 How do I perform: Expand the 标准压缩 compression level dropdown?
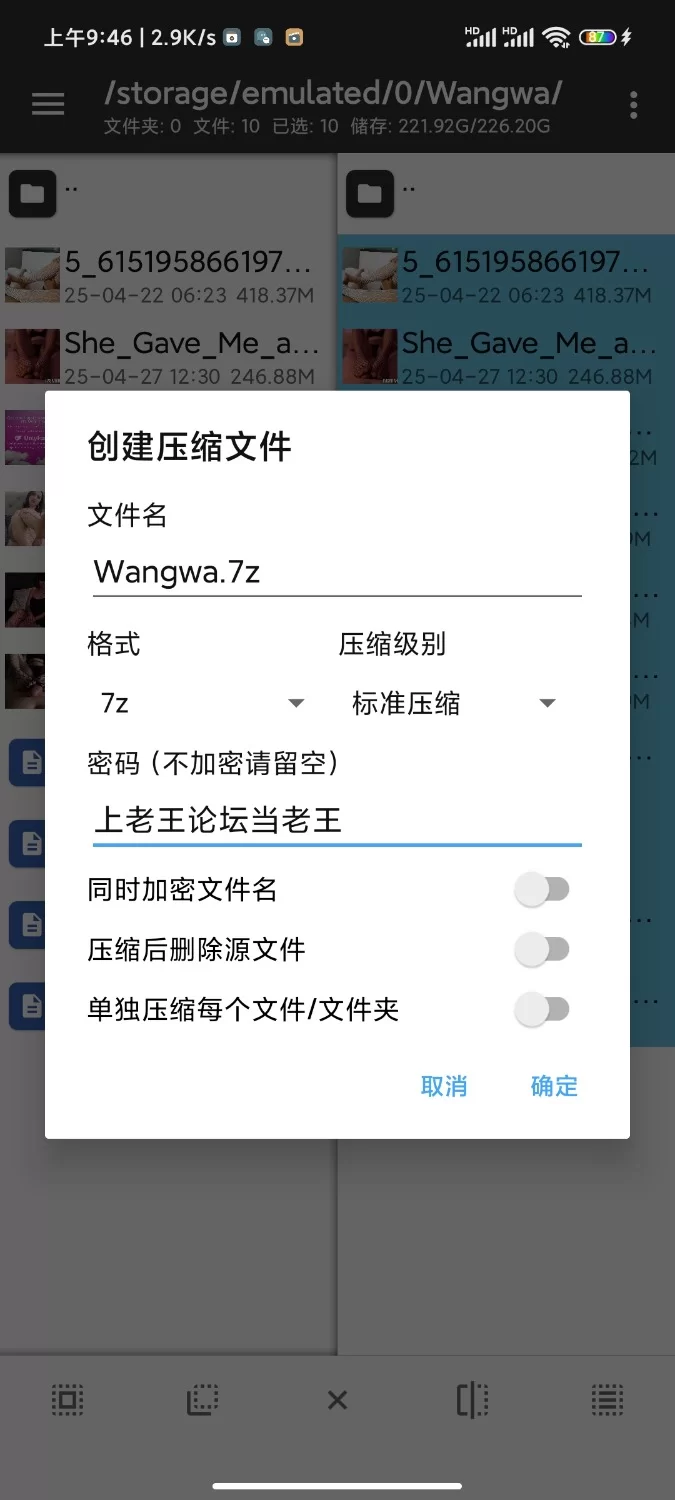pyautogui.click(x=452, y=703)
